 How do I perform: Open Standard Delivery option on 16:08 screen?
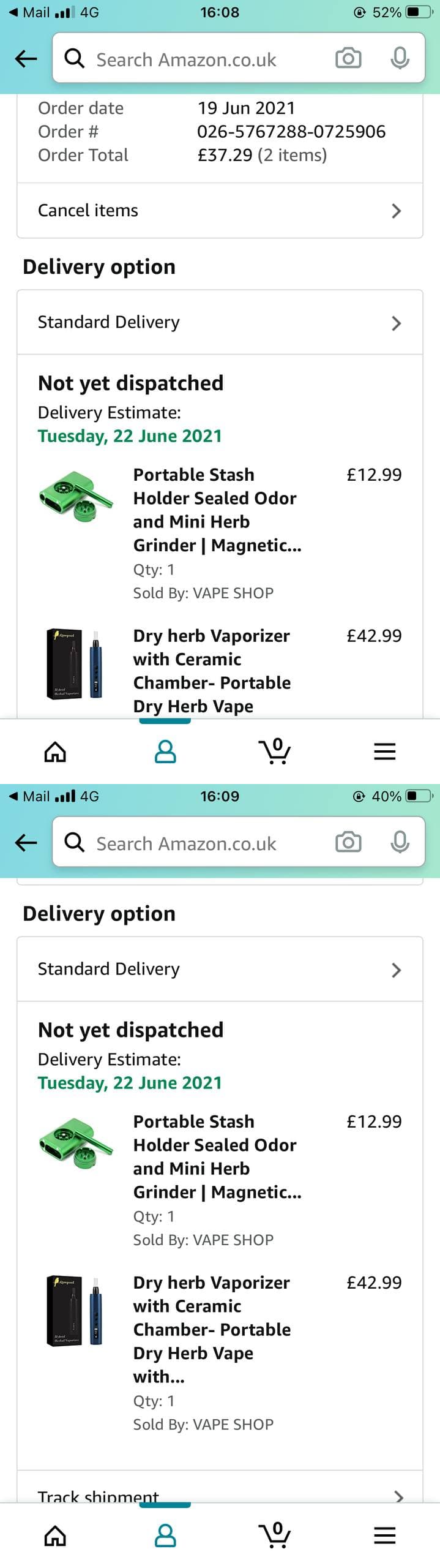click(x=219, y=322)
